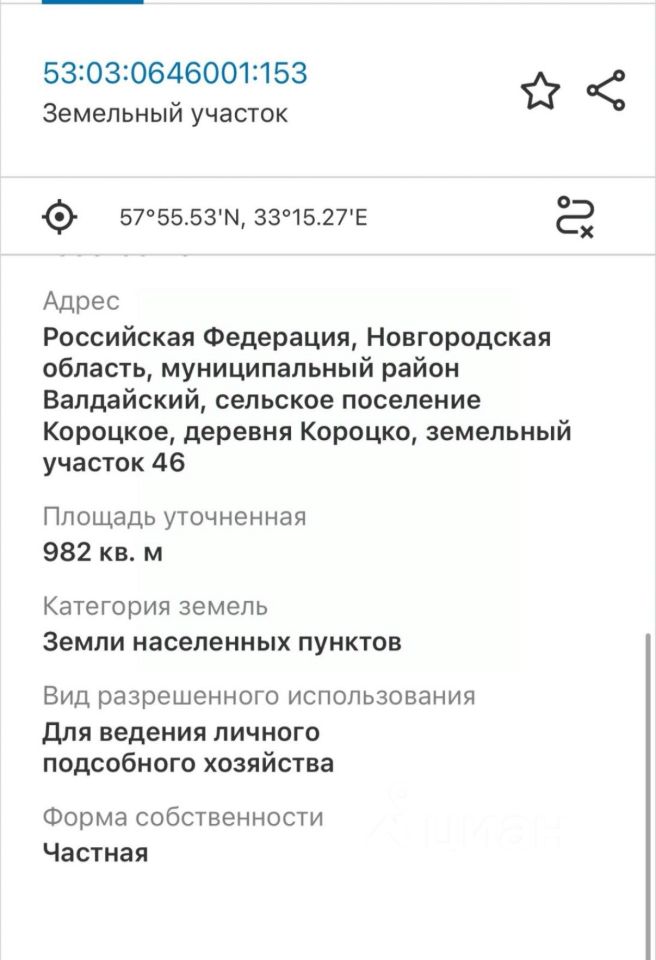
Task: Center map on parcel coordinates
Action: point(60,215)
